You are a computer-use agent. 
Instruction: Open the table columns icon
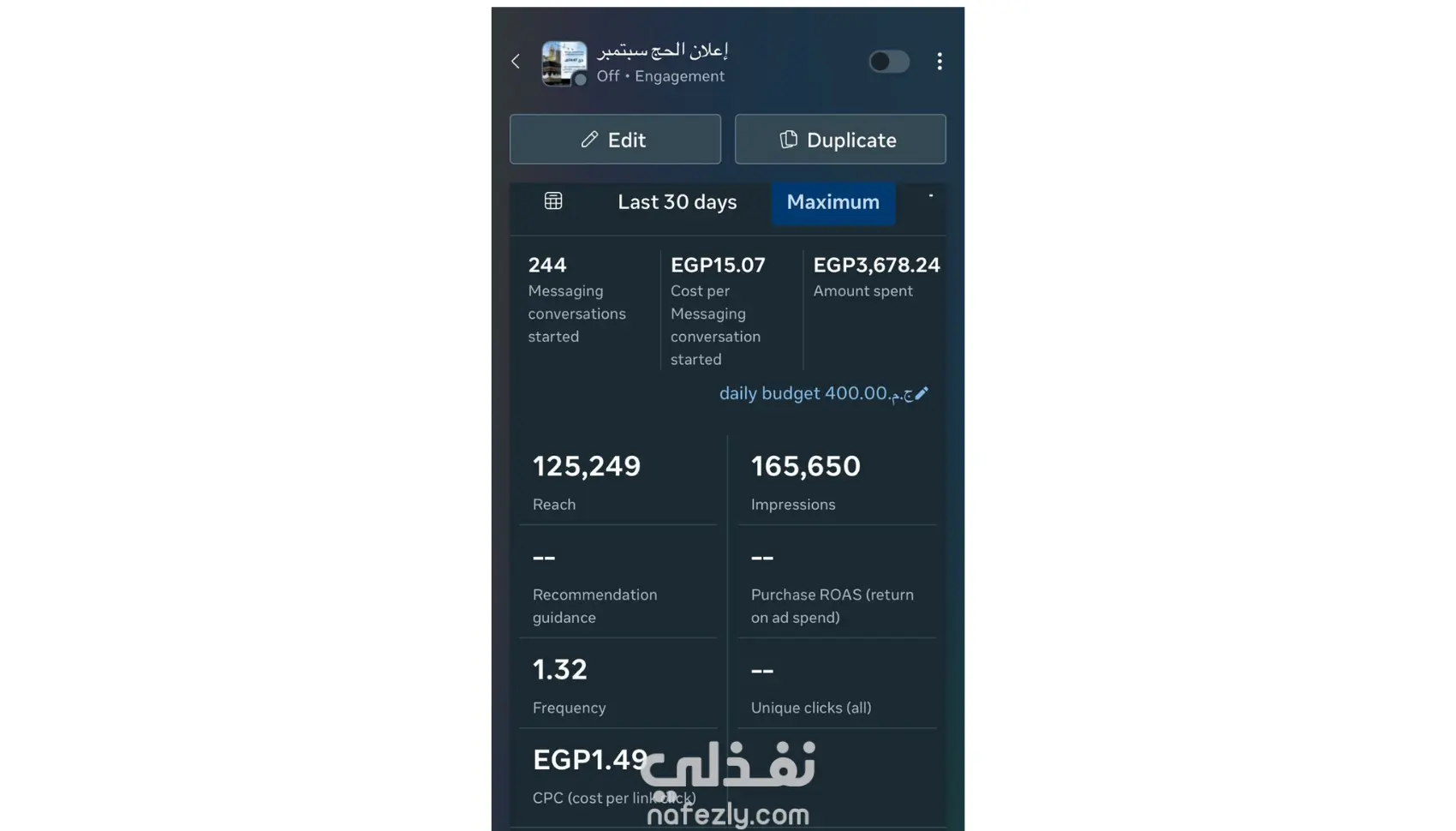[553, 201]
